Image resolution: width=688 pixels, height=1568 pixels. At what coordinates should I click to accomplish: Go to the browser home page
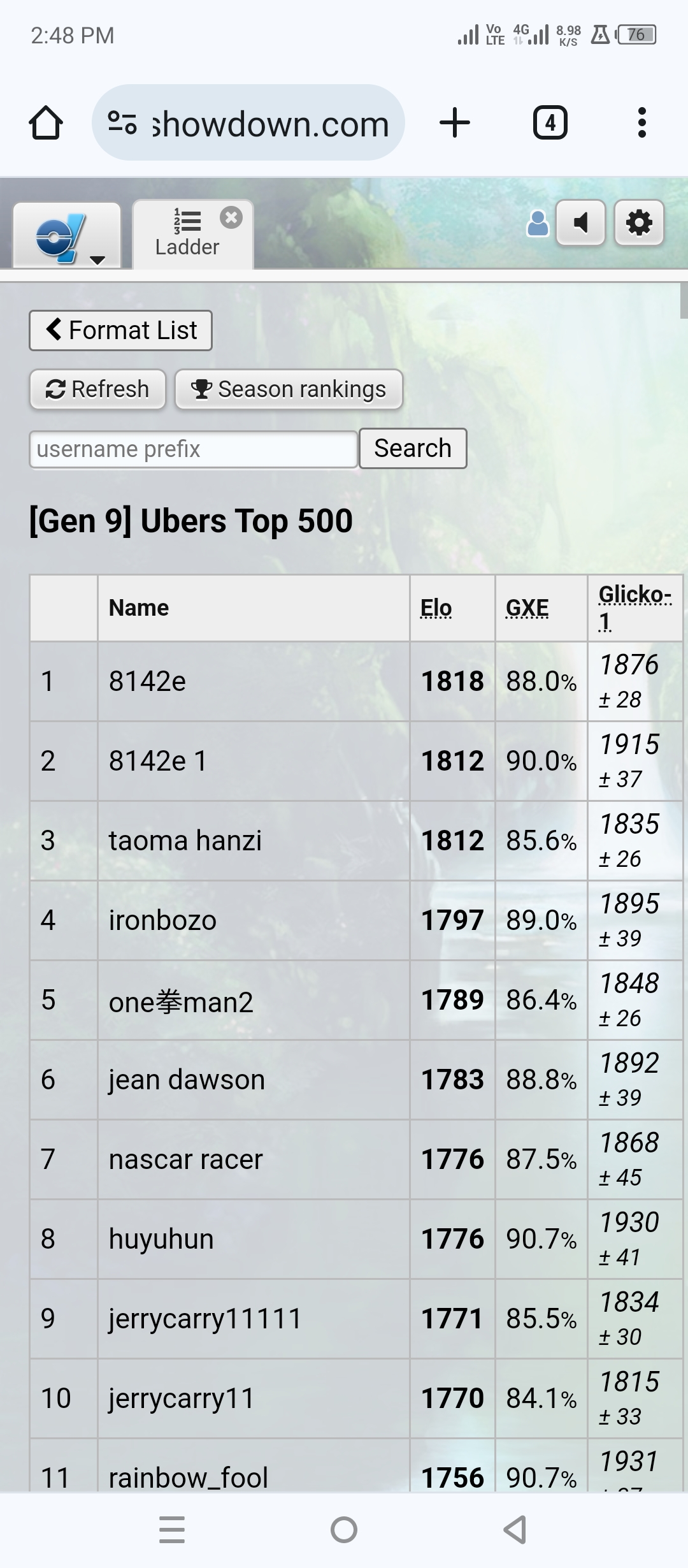click(x=46, y=122)
